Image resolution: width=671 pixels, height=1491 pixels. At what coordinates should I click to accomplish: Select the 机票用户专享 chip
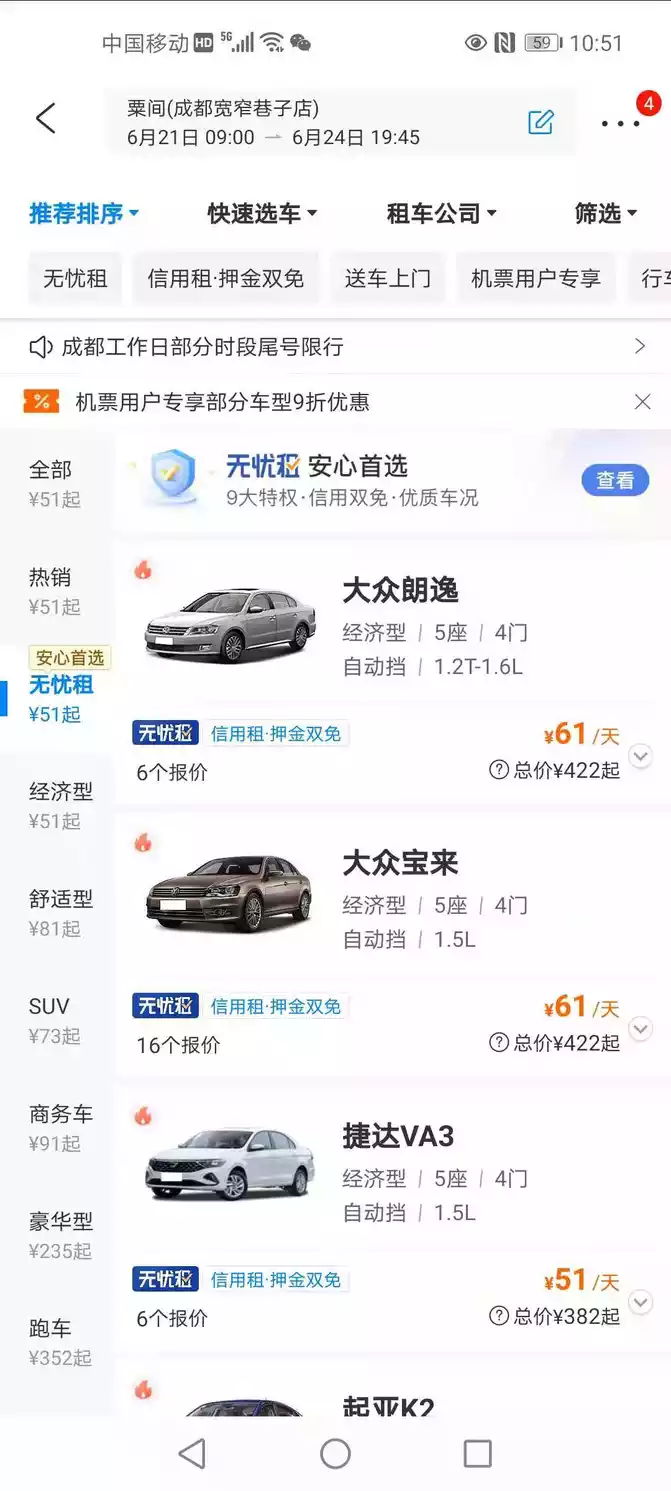tap(536, 278)
